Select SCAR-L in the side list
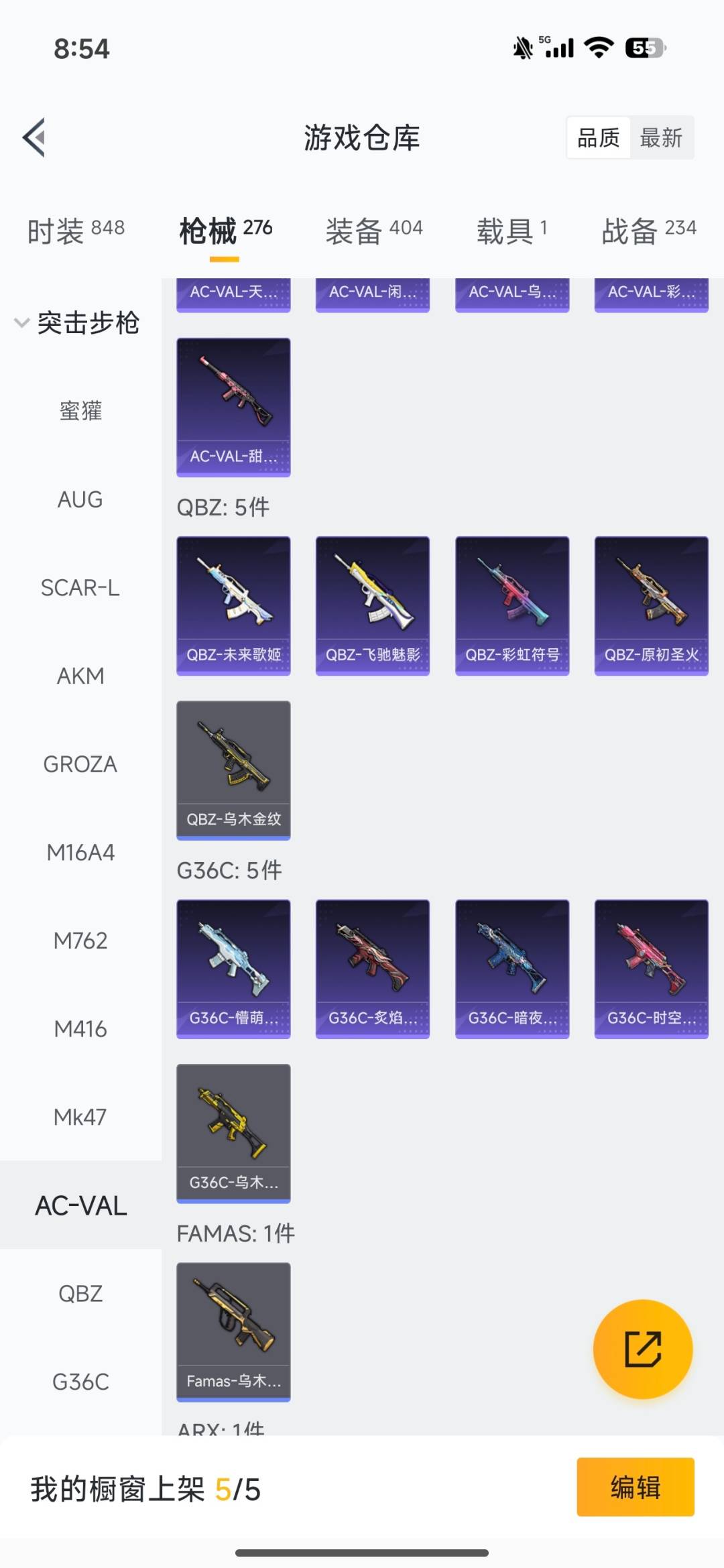Image resolution: width=724 pixels, height=1568 pixels. click(80, 588)
